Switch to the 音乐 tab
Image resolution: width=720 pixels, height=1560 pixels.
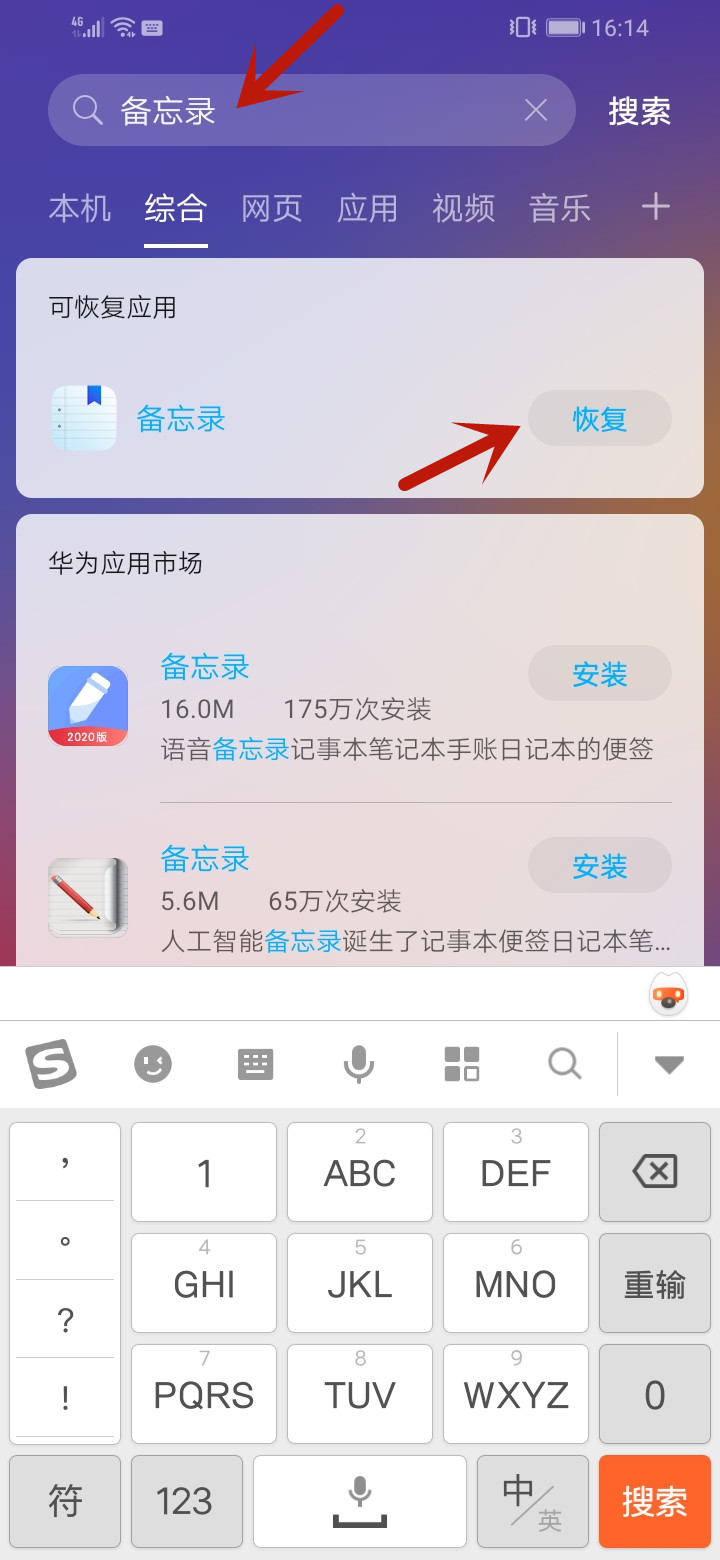(560, 208)
